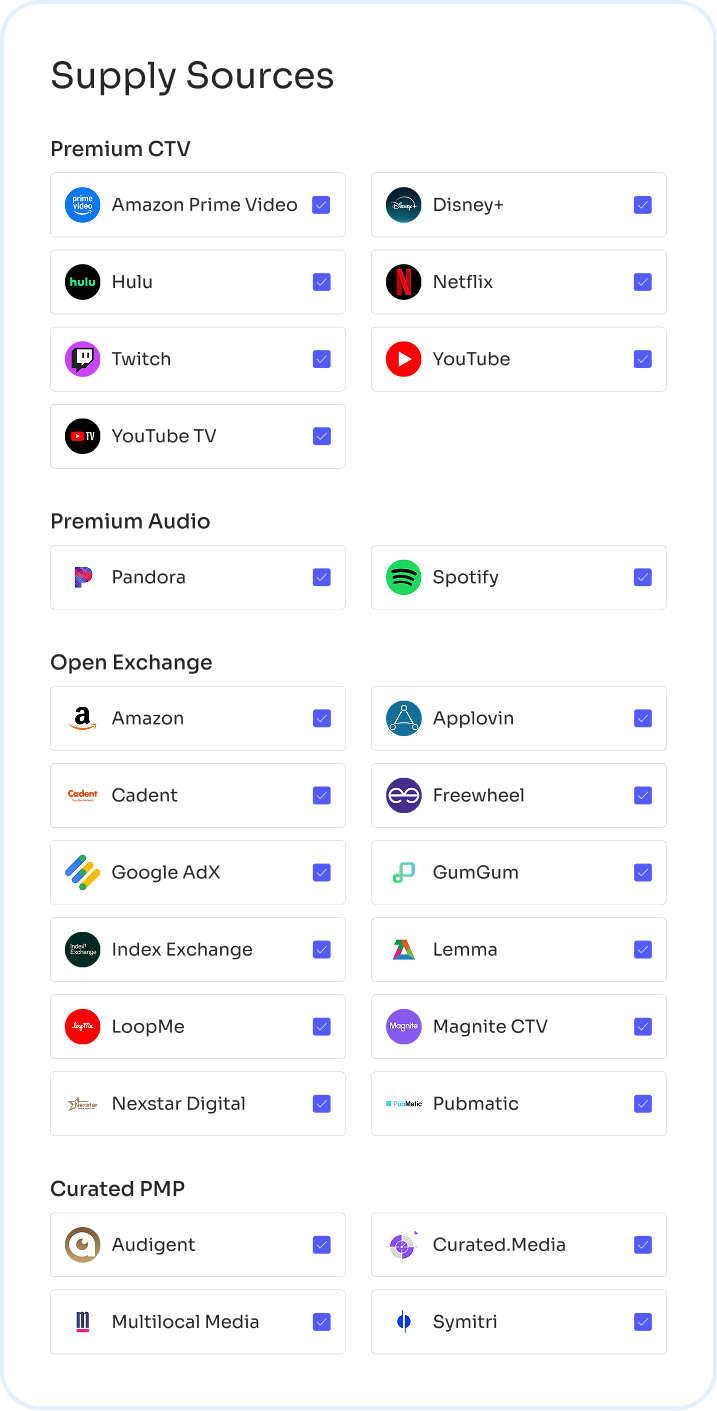The image size is (717, 1411).
Task: Untick Audigent under Curated PMP
Action: point(321,1244)
